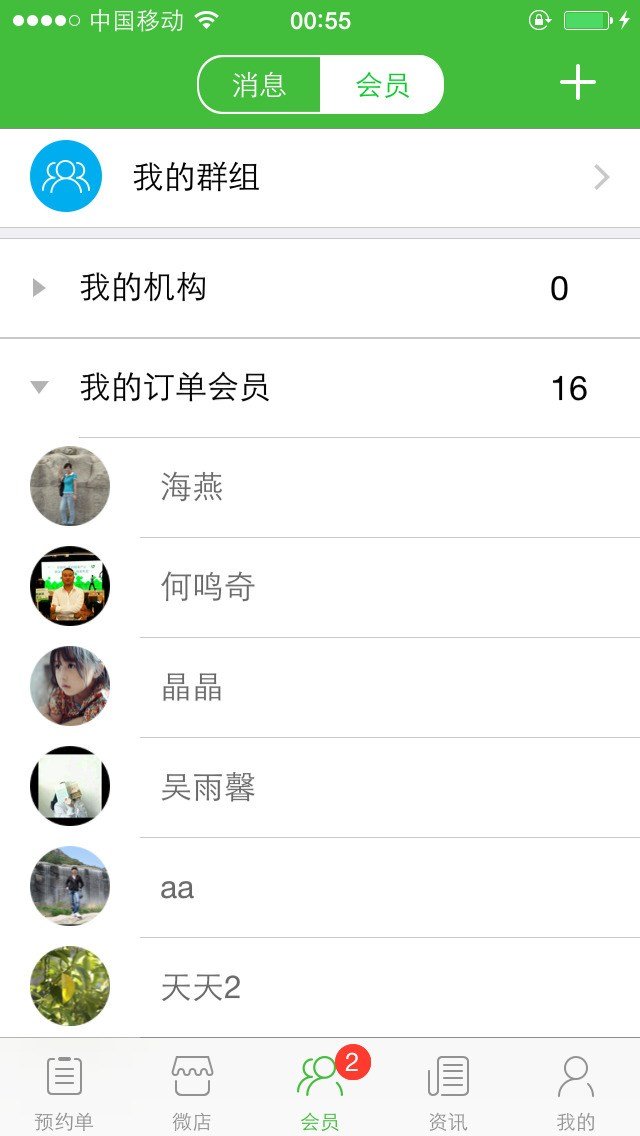
Task: Switch to the 微店 tab
Action: click(x=192, y=1090)
